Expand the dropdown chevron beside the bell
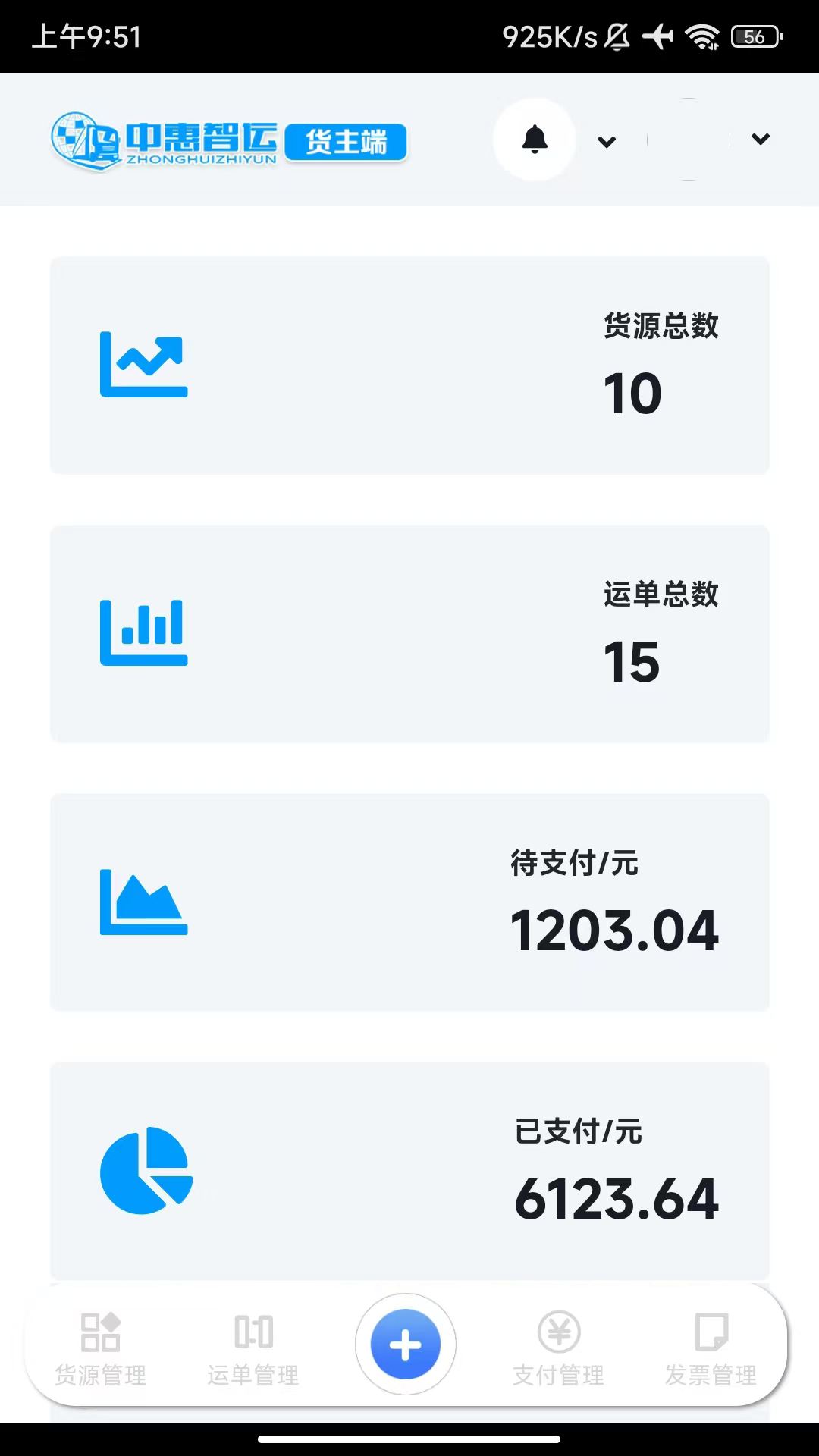 (x=607, y=141)
